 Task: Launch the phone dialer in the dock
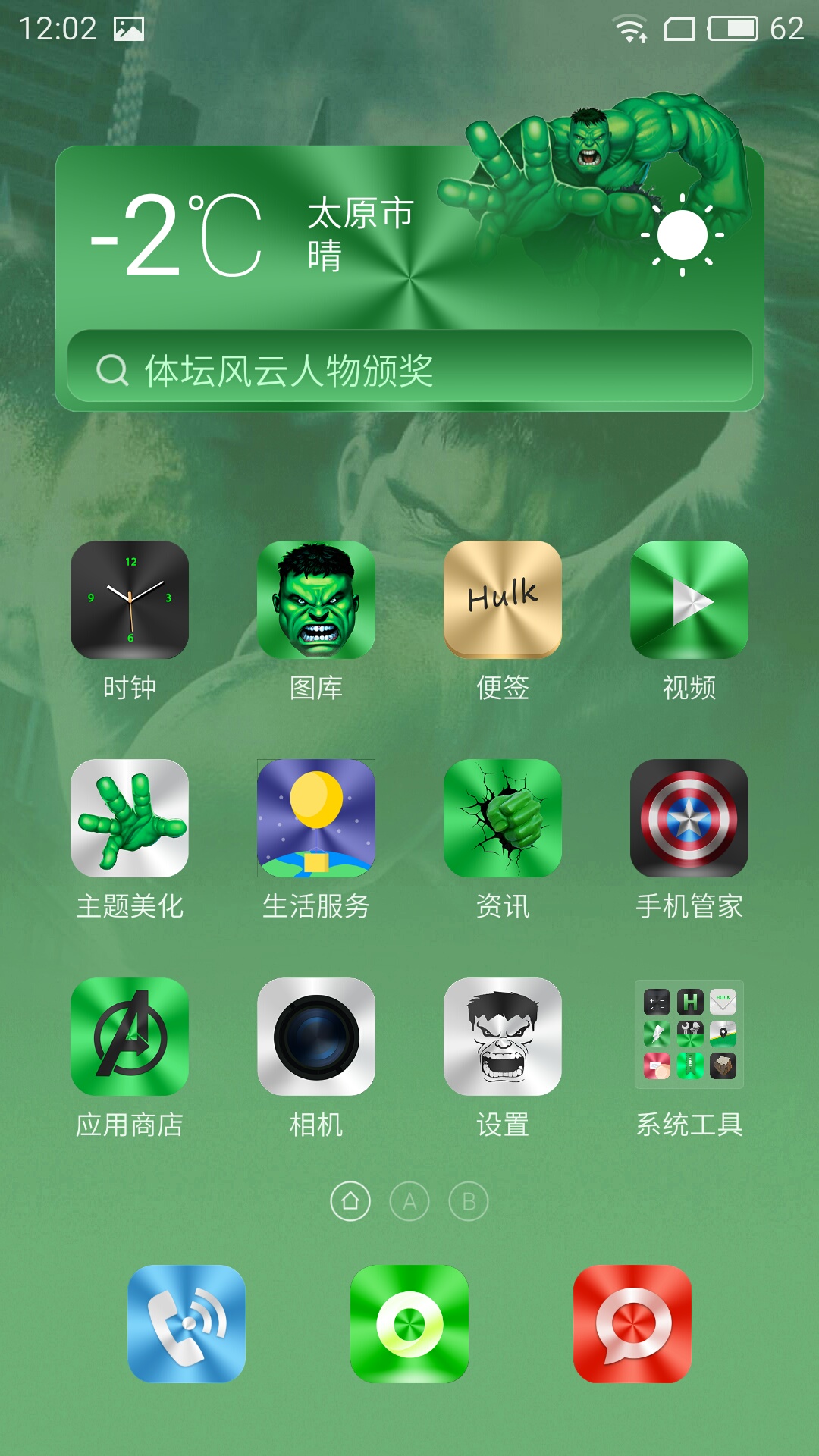(x=187, y=1323)
